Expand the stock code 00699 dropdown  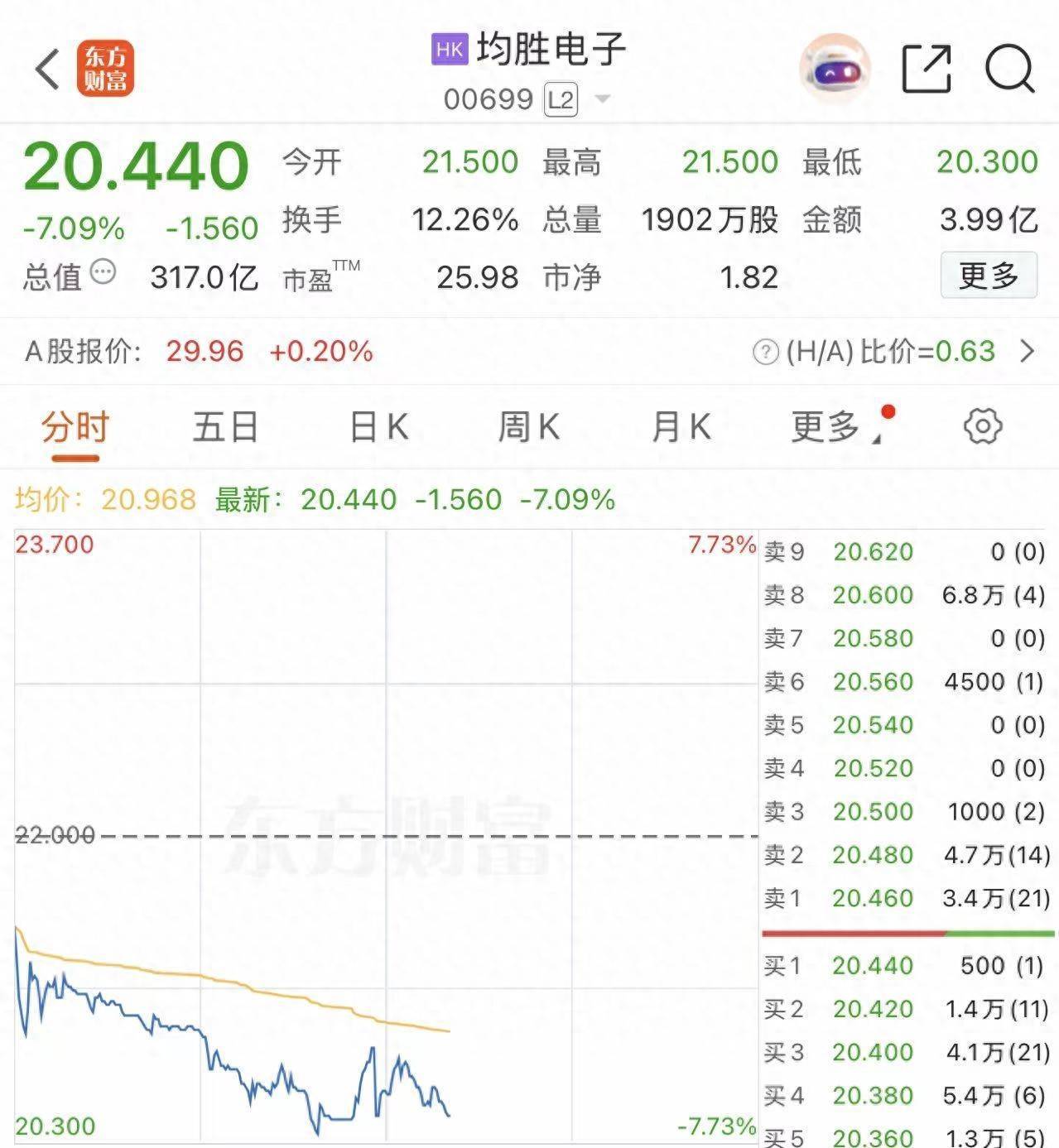point(603,100)
